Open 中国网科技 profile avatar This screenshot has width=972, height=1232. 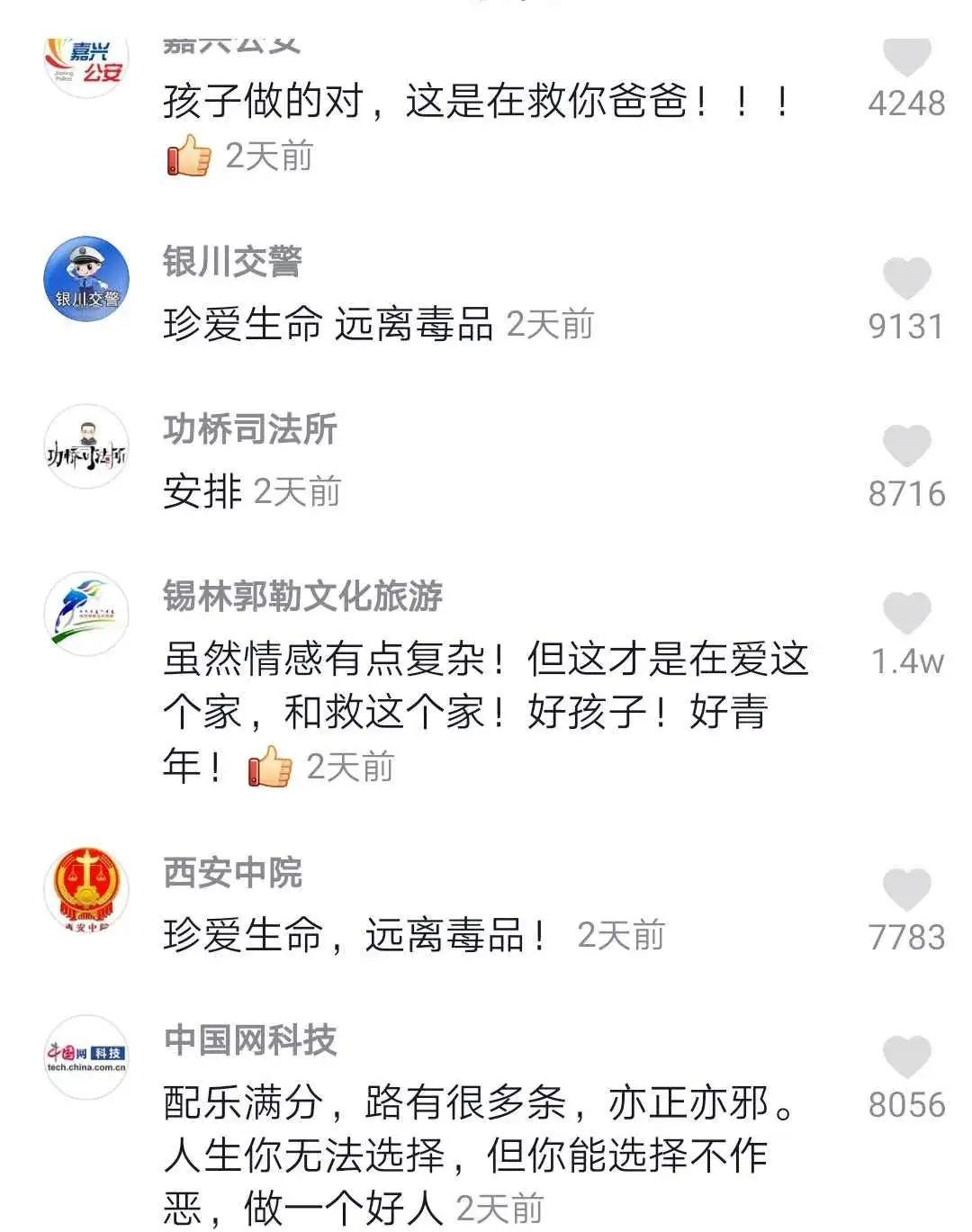(86, 1057)
